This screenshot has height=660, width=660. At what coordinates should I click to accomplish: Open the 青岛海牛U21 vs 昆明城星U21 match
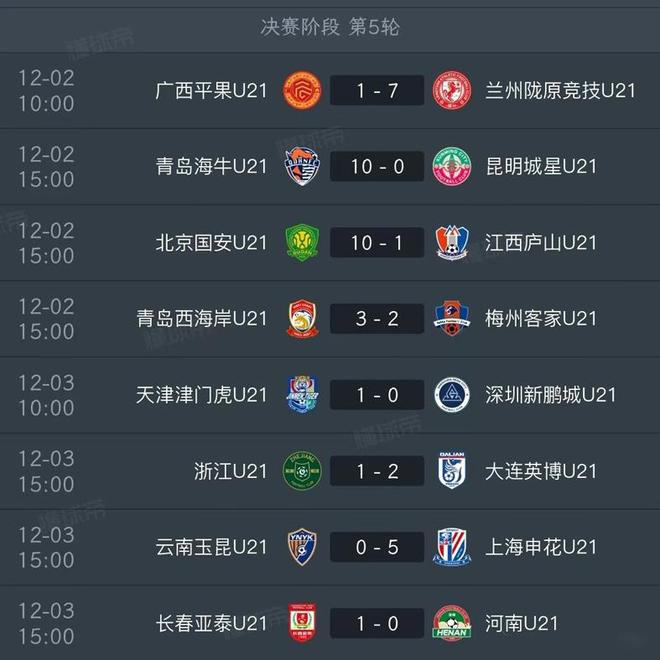click(x=377, y=166)
